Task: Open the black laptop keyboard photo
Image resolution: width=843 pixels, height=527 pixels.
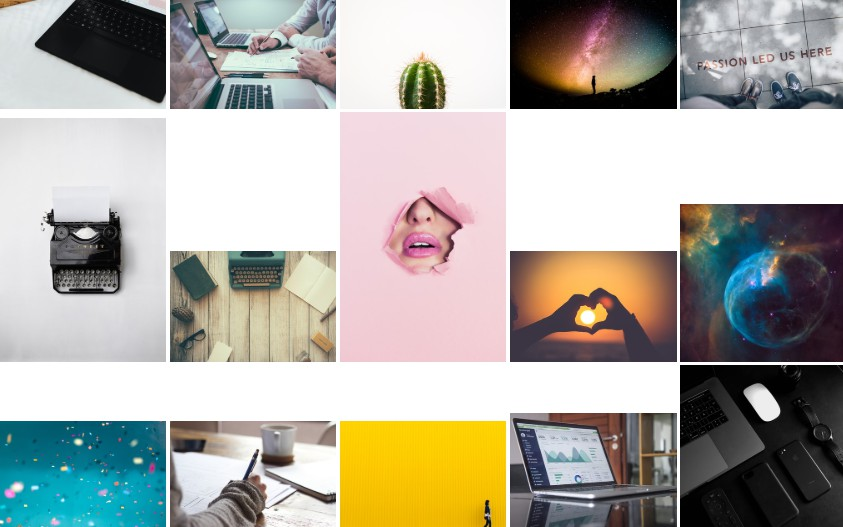Action: tap(83, 54)
